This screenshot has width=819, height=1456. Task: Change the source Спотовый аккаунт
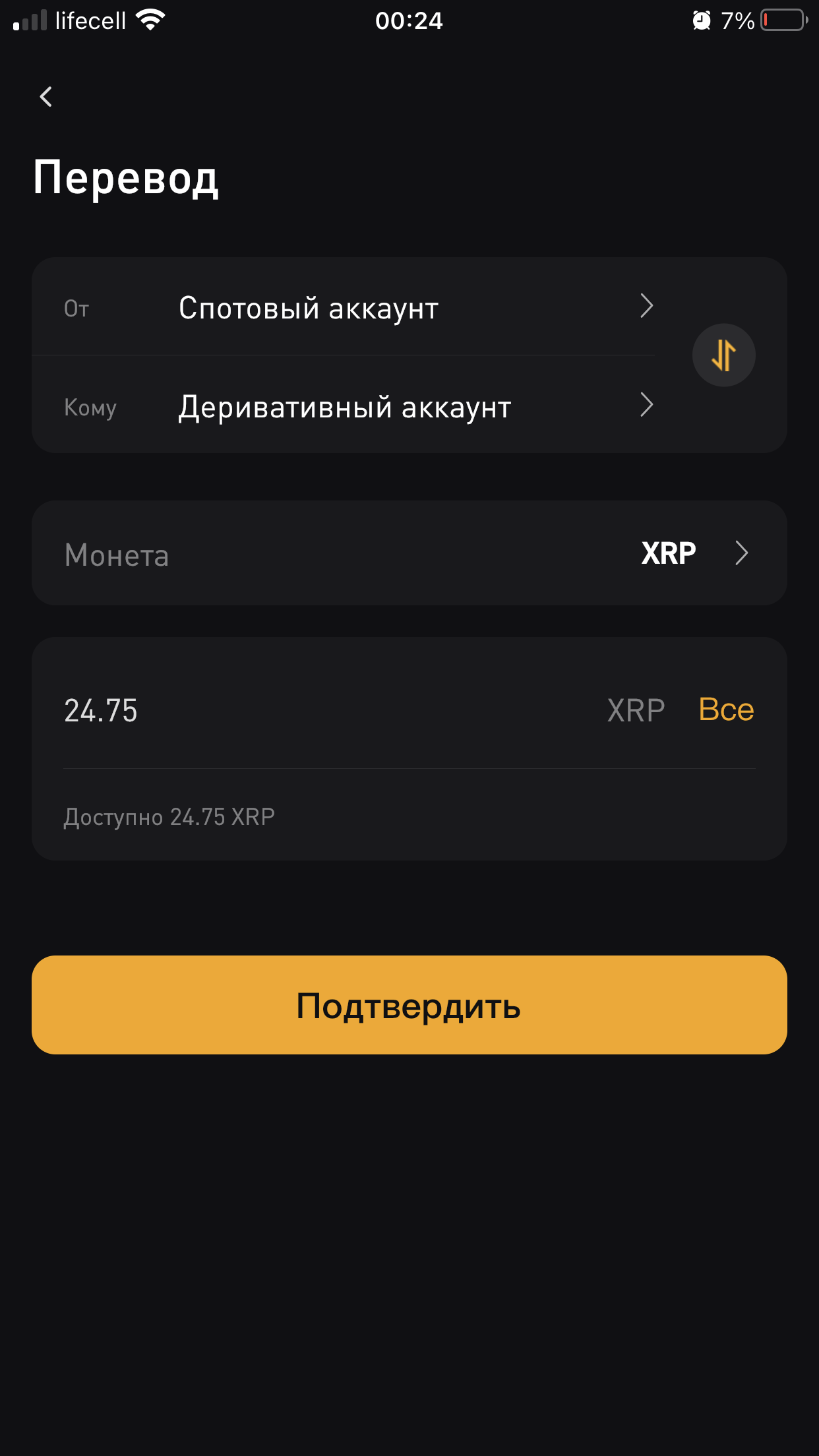(344, 307)
